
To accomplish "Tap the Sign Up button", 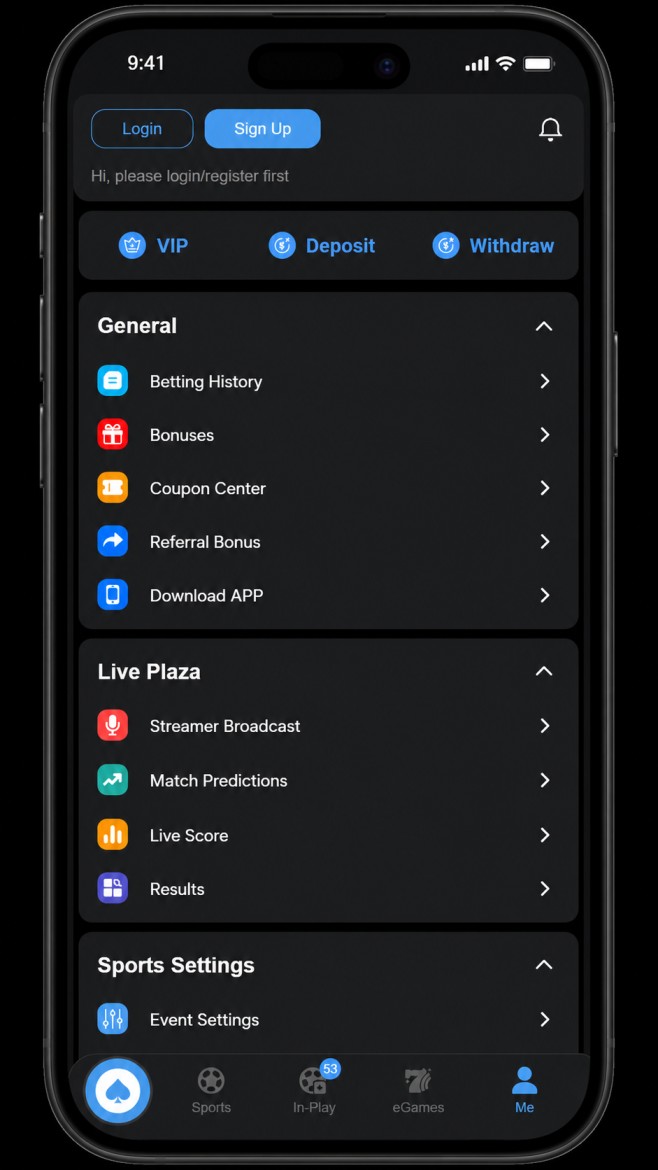I will (x=263, y=128).
